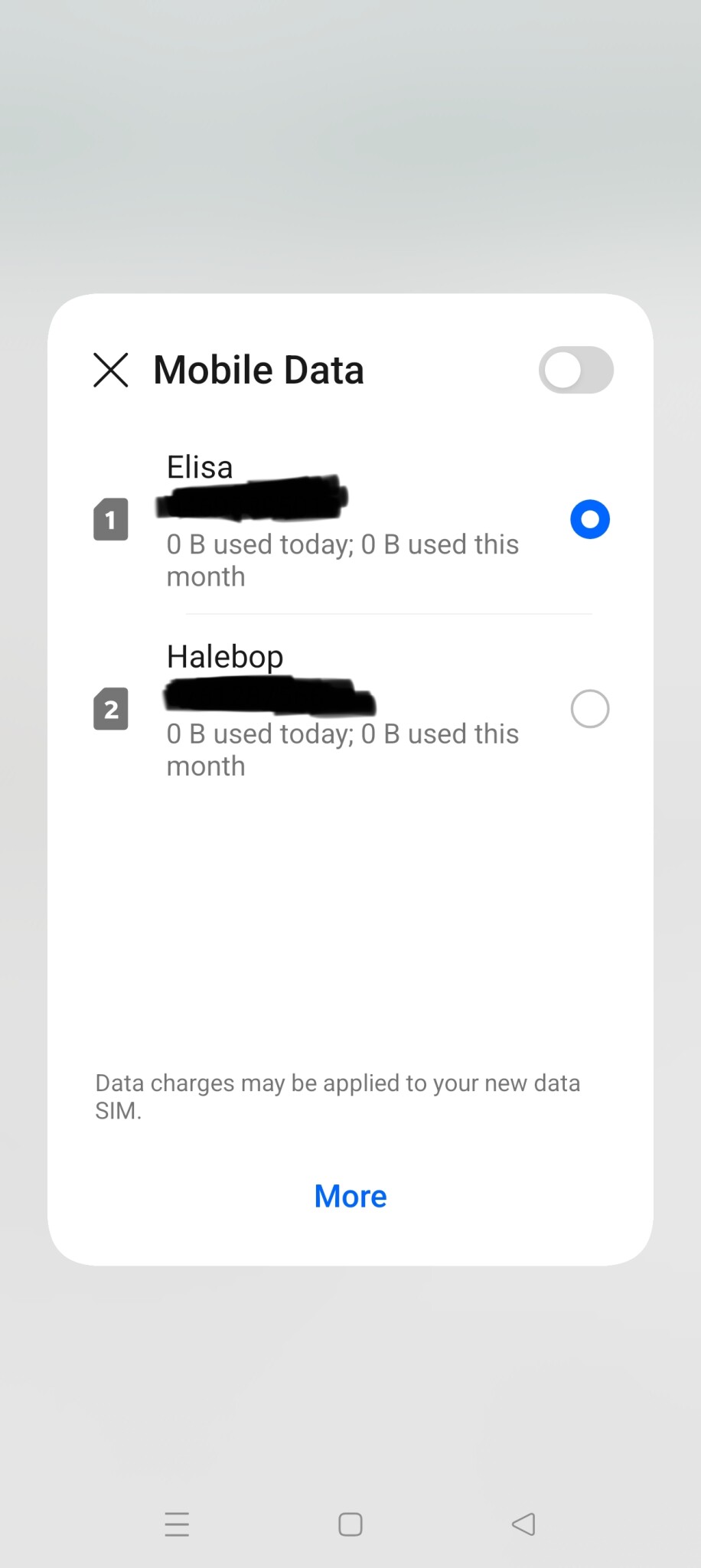The image size is (701, 1568).
Task: Choose Halebop SIM for mobile data
Action: pyautogui.click(x=589, y=709)
